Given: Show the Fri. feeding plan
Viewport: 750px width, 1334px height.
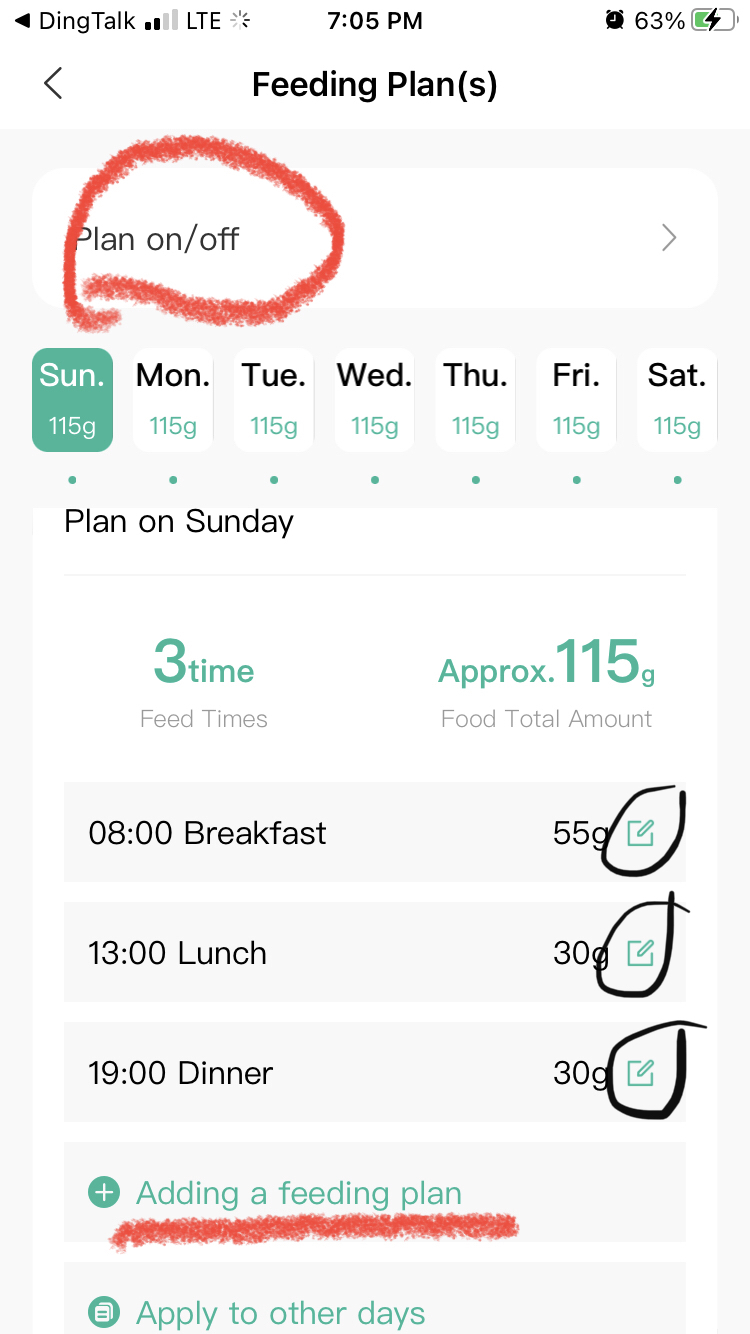Looking at the screenshot, I should 576,399.
